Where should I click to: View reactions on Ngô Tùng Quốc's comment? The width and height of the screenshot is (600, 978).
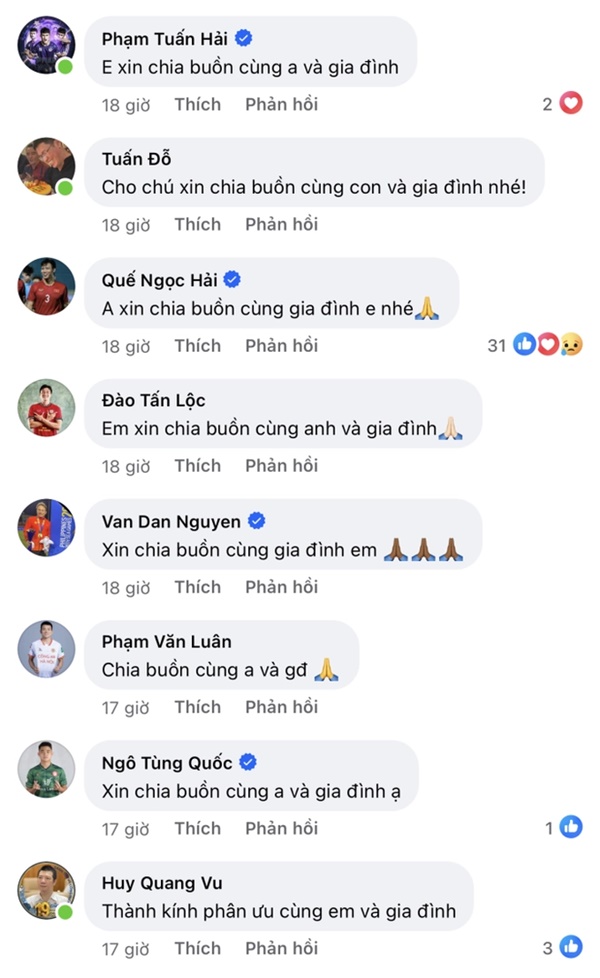564,828
